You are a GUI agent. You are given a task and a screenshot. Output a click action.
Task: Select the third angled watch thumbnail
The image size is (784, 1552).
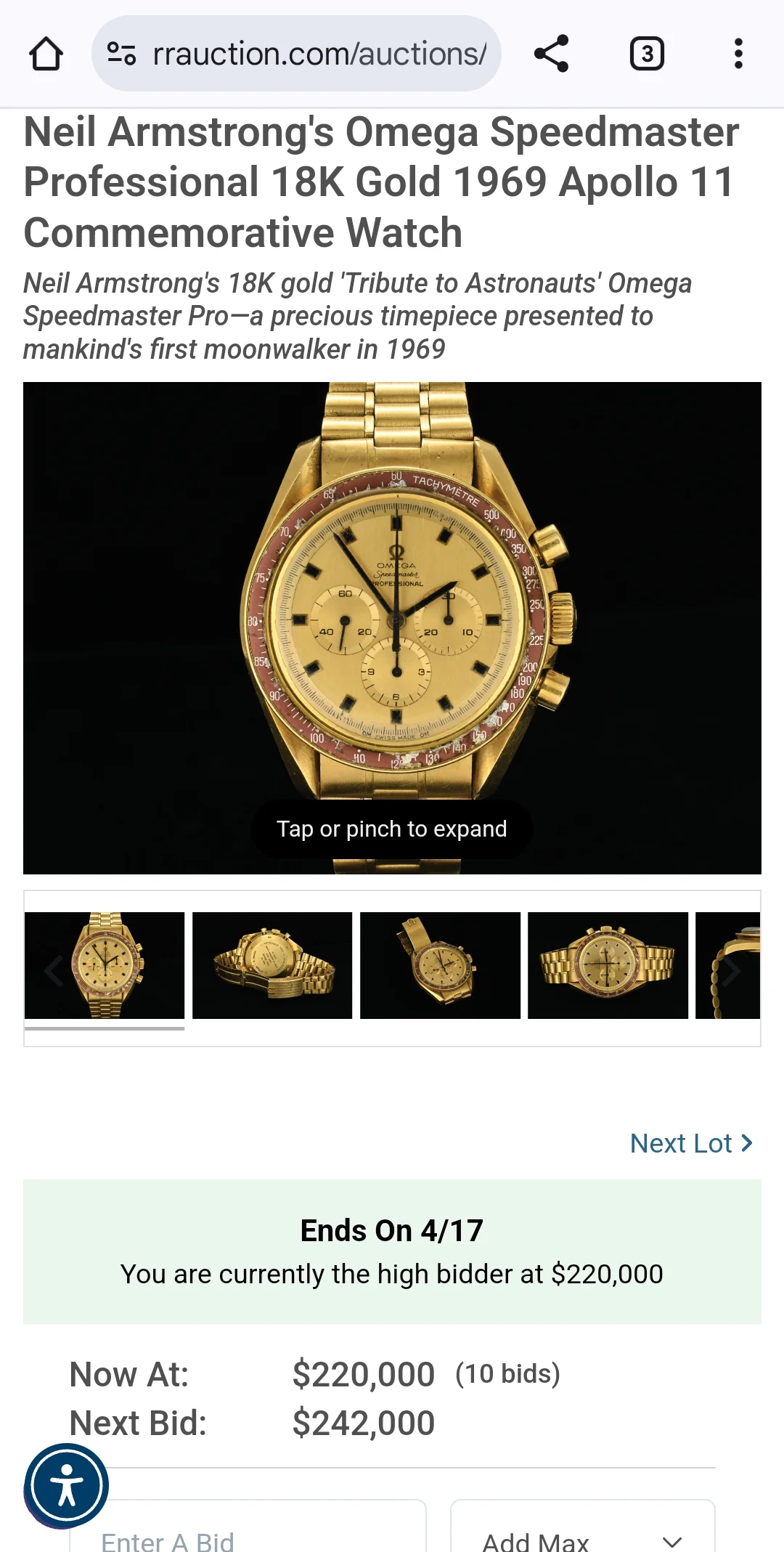tap(440, 965)
